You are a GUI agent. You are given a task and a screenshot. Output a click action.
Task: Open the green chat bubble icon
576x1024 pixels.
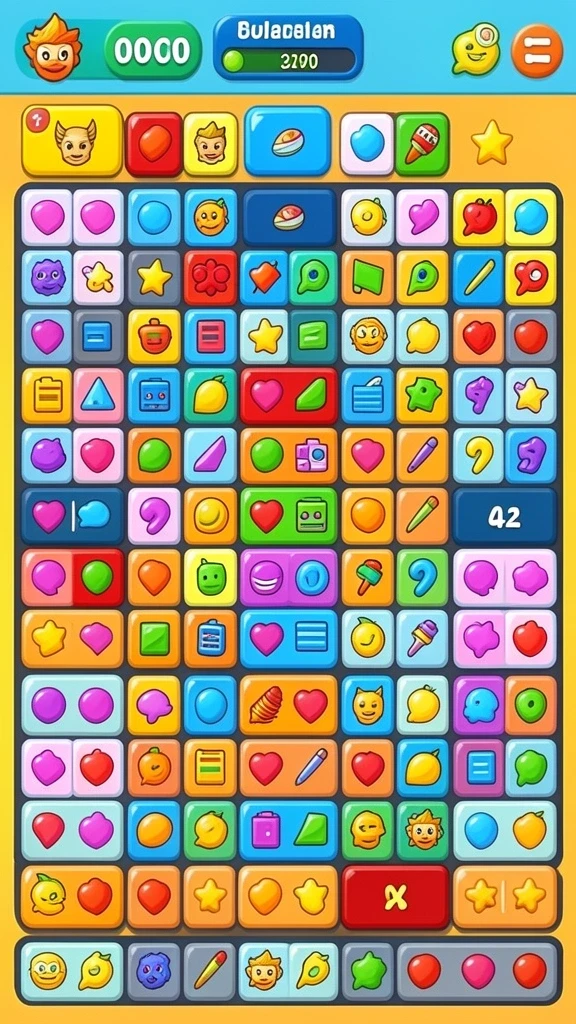click(x=476, y=50)
